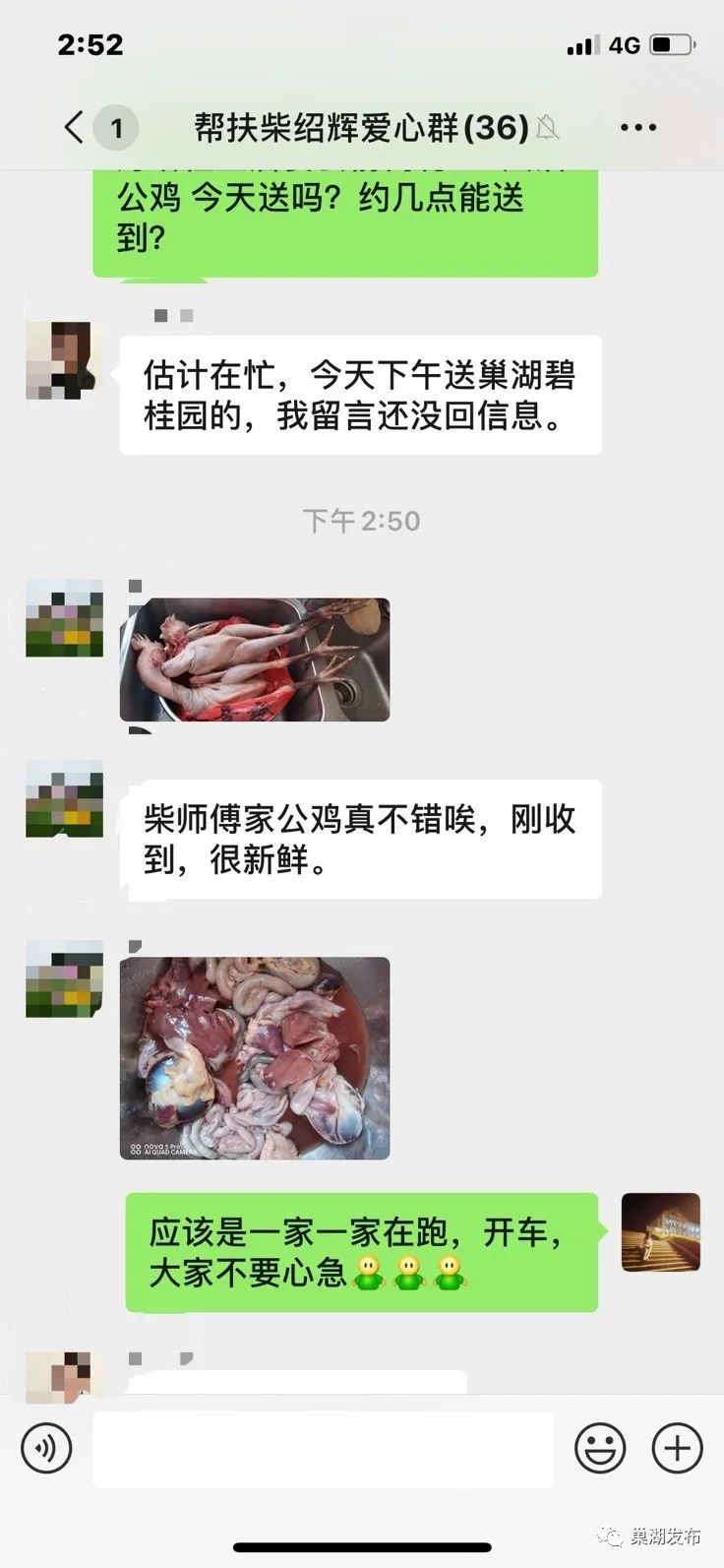The height and width of the screenshot is (1568, 724).
Task: Tap the timestamp 下午2:50 in the chat
Action: tap(361, 522)
